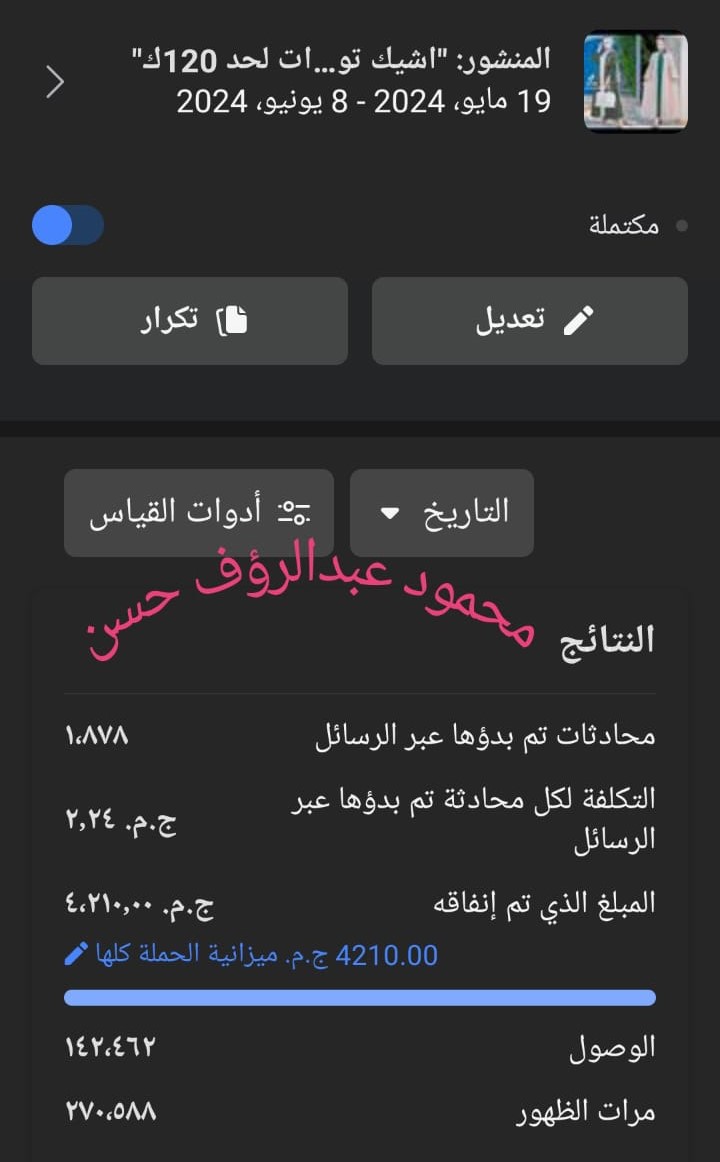The image size is (720, 1162).
Task: Open the post details chevron
Action: (x=55, y=82)
